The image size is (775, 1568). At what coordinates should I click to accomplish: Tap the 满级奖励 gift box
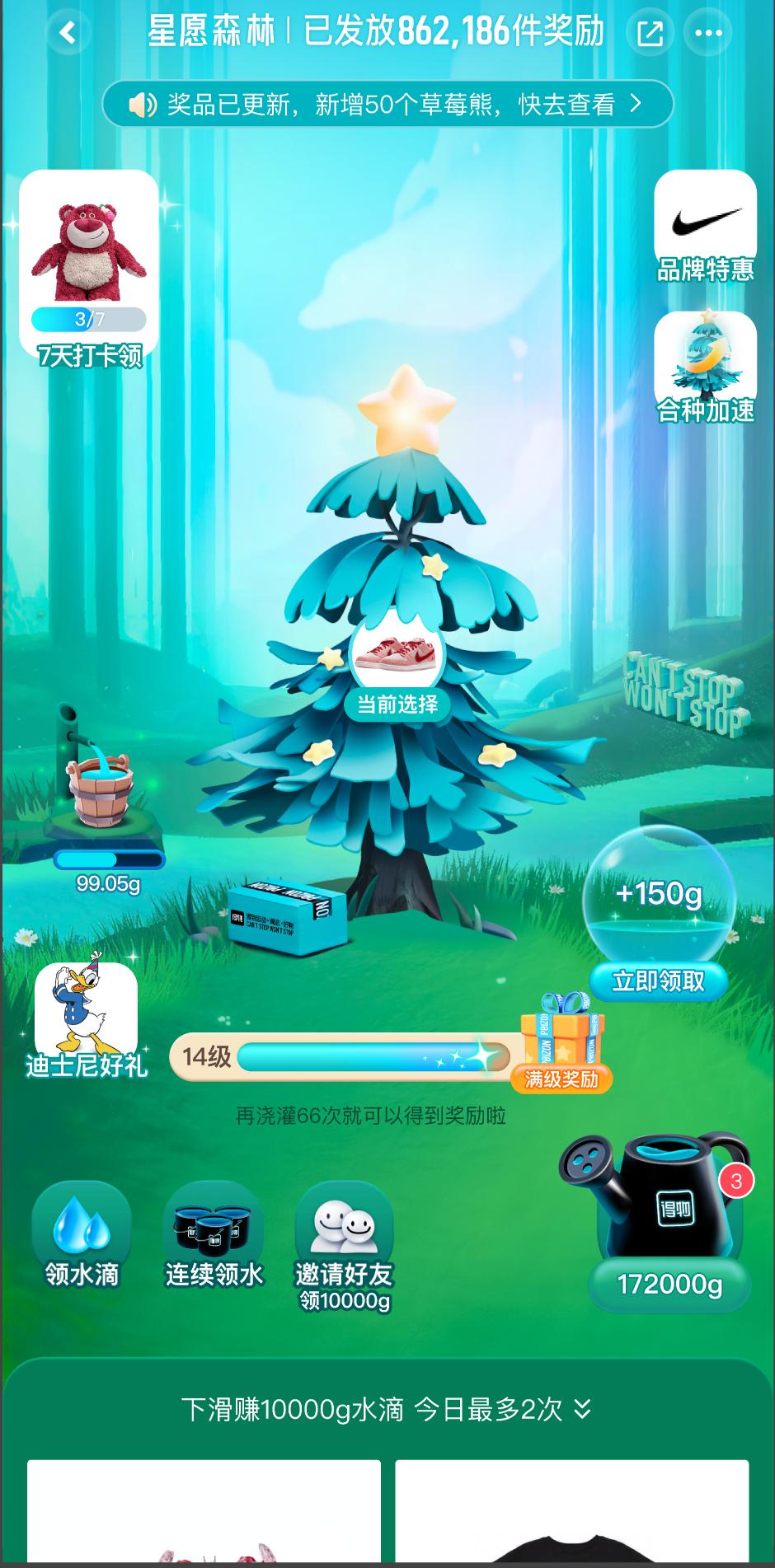(x=561, y=1042)
